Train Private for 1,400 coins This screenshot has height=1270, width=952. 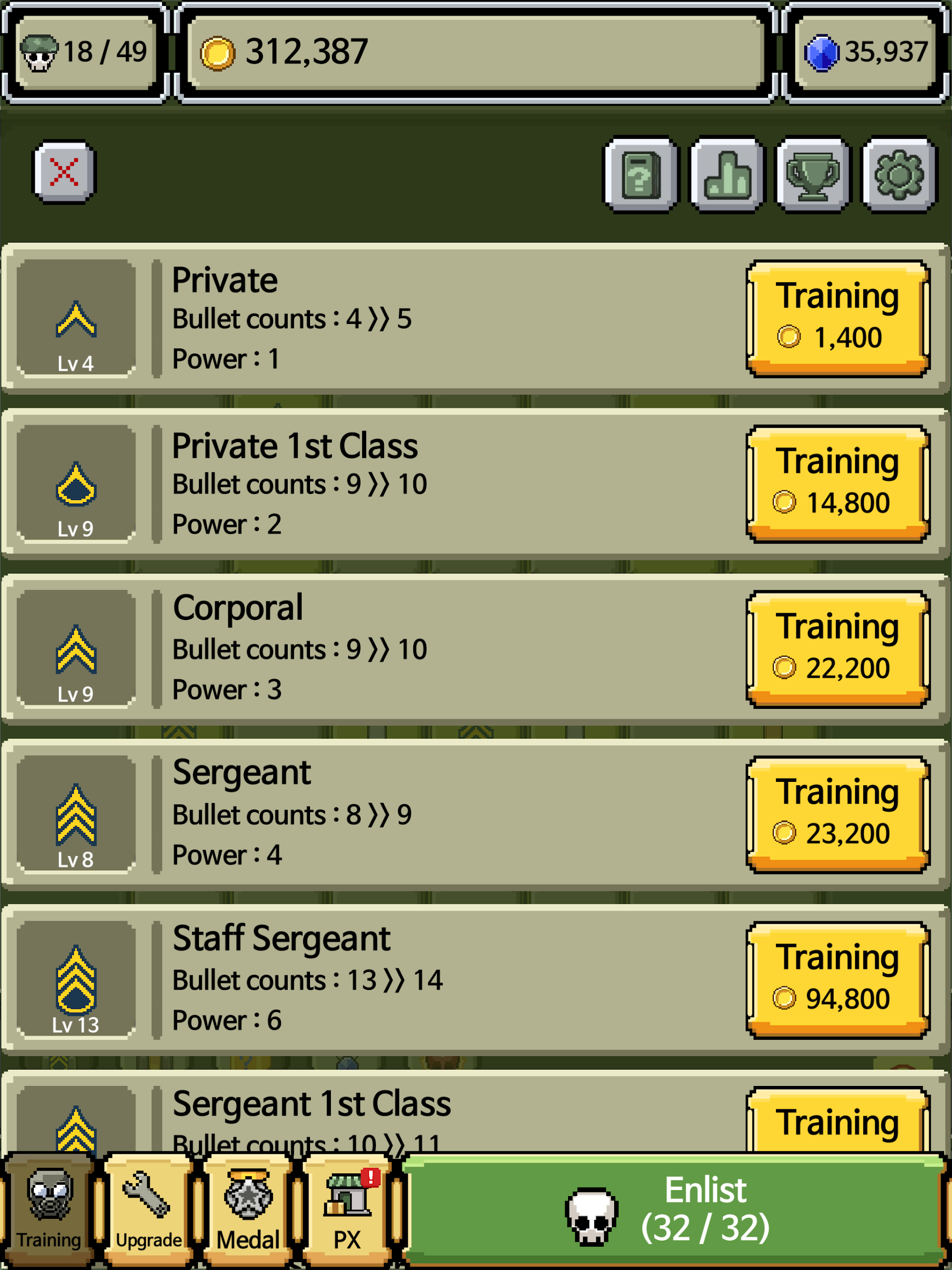pos(838,318)
